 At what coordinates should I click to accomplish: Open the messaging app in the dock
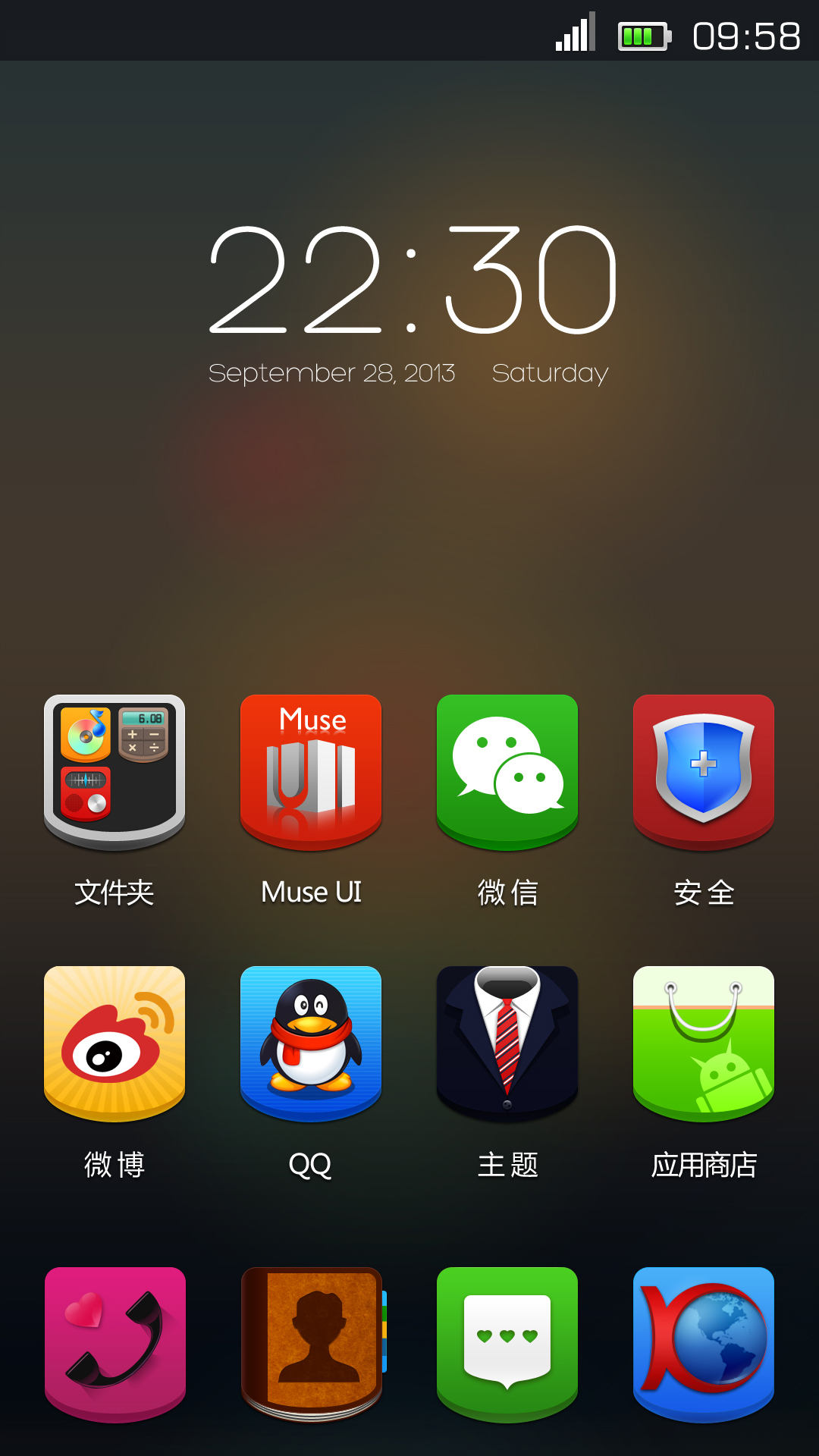pos(507,1344)
